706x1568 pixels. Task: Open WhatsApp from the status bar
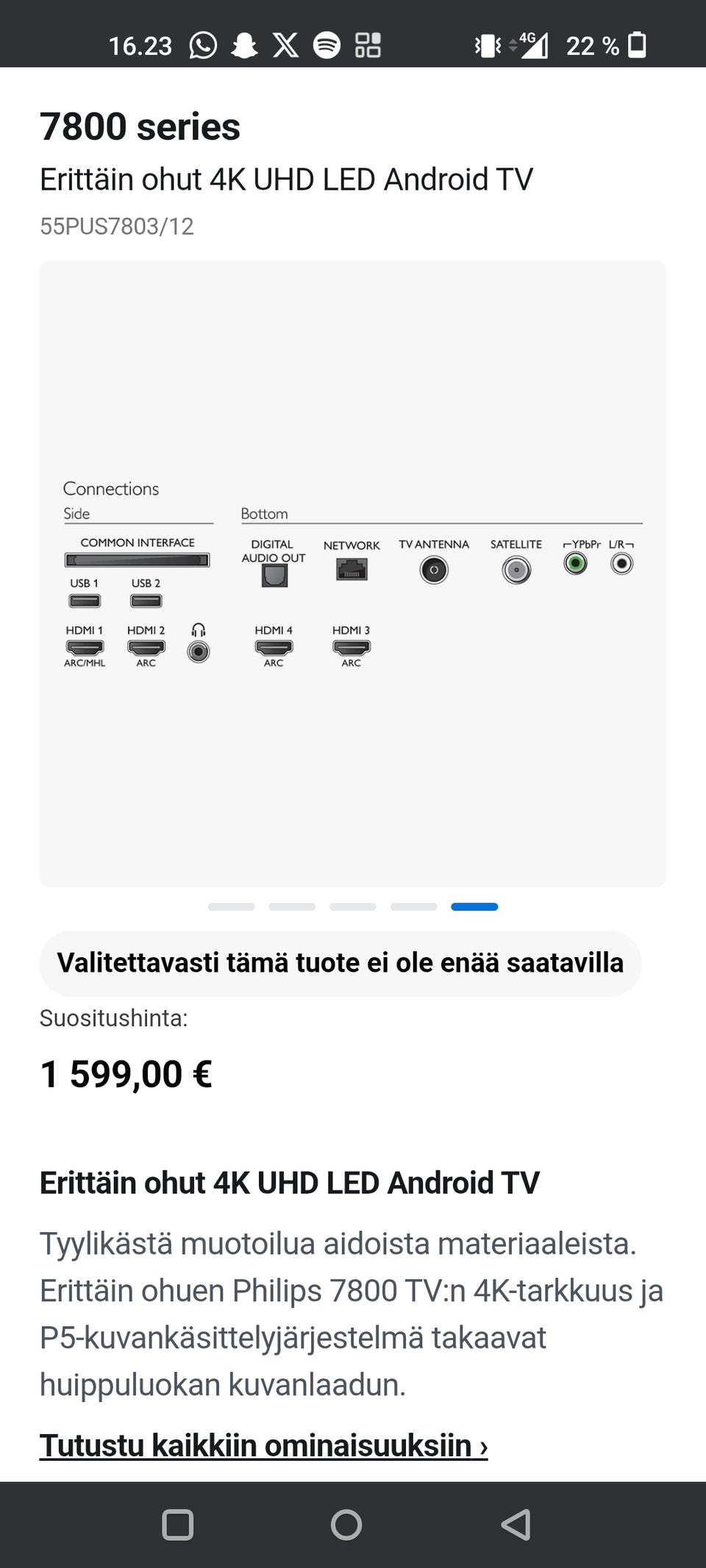[203, 46]
